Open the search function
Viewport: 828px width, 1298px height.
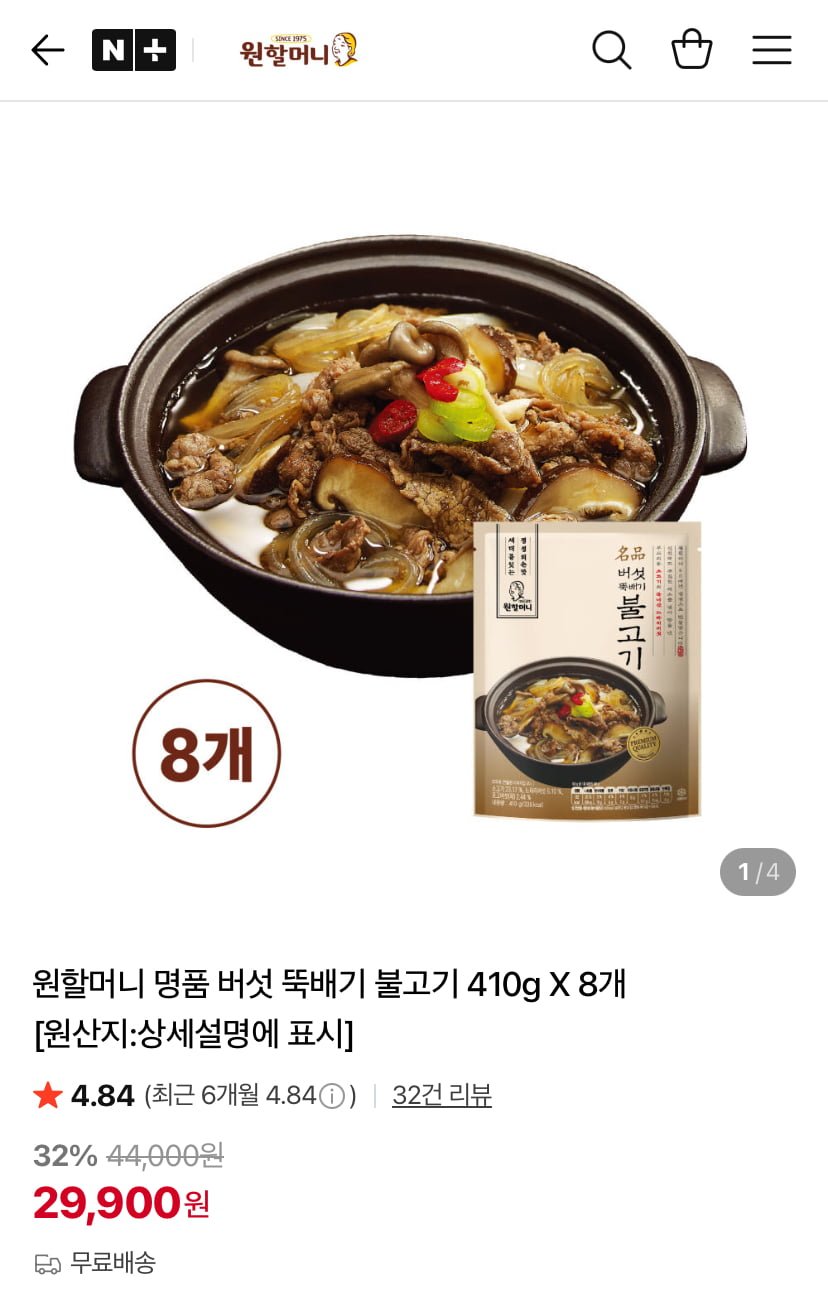coord(611,50)
